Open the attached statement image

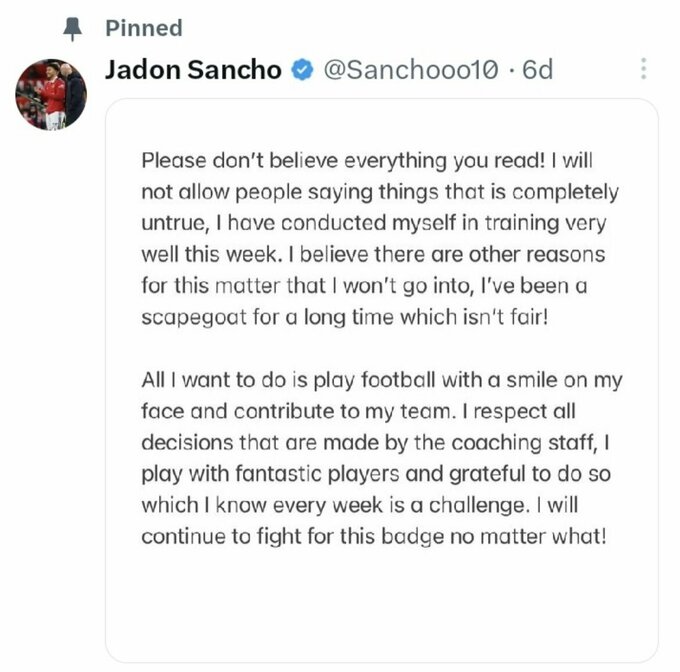[381, 380]
